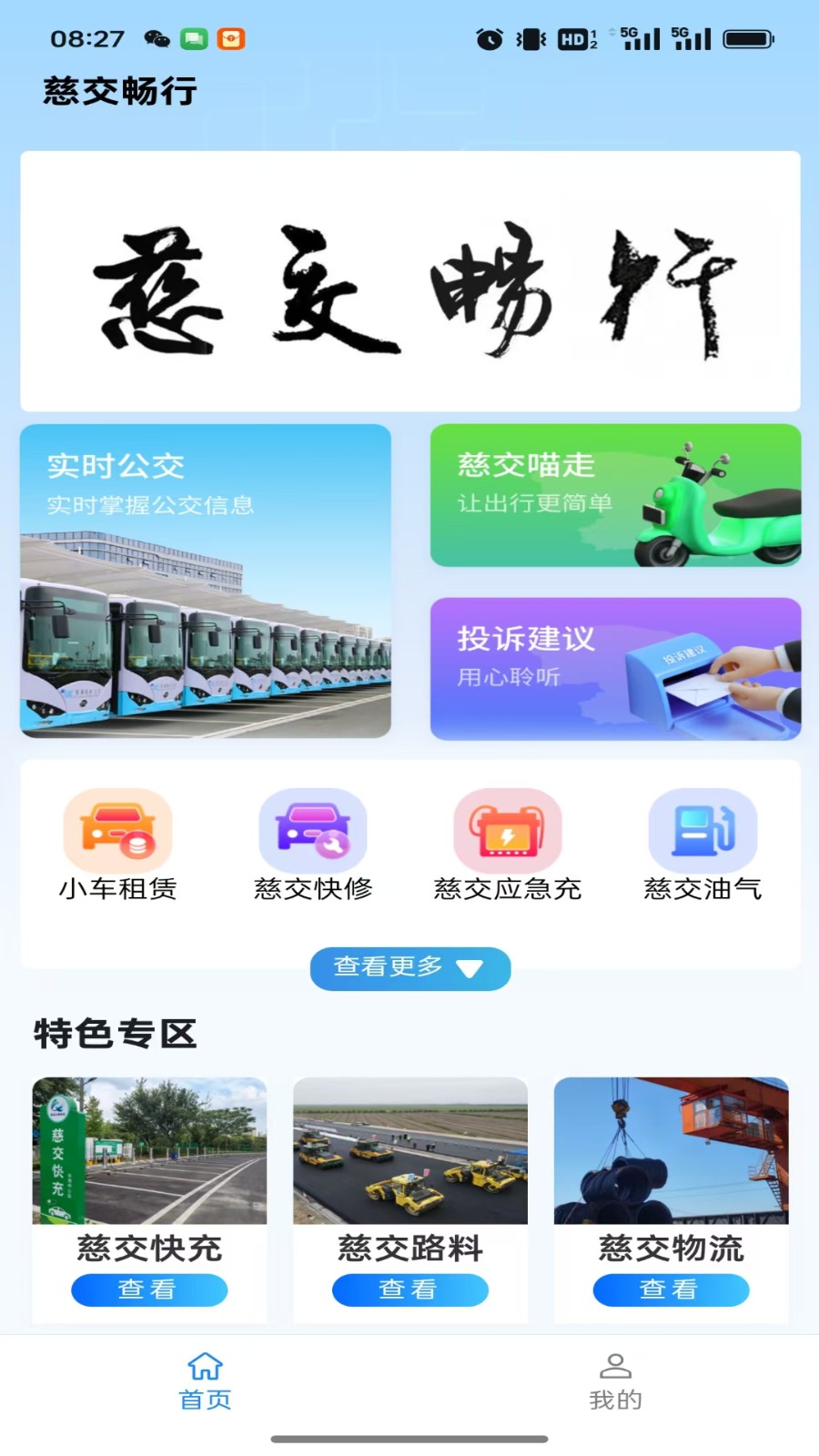Tap the battery indicator in the status bar
The width and height of the screenshot is (819, 1456).
tap(744, 39)
